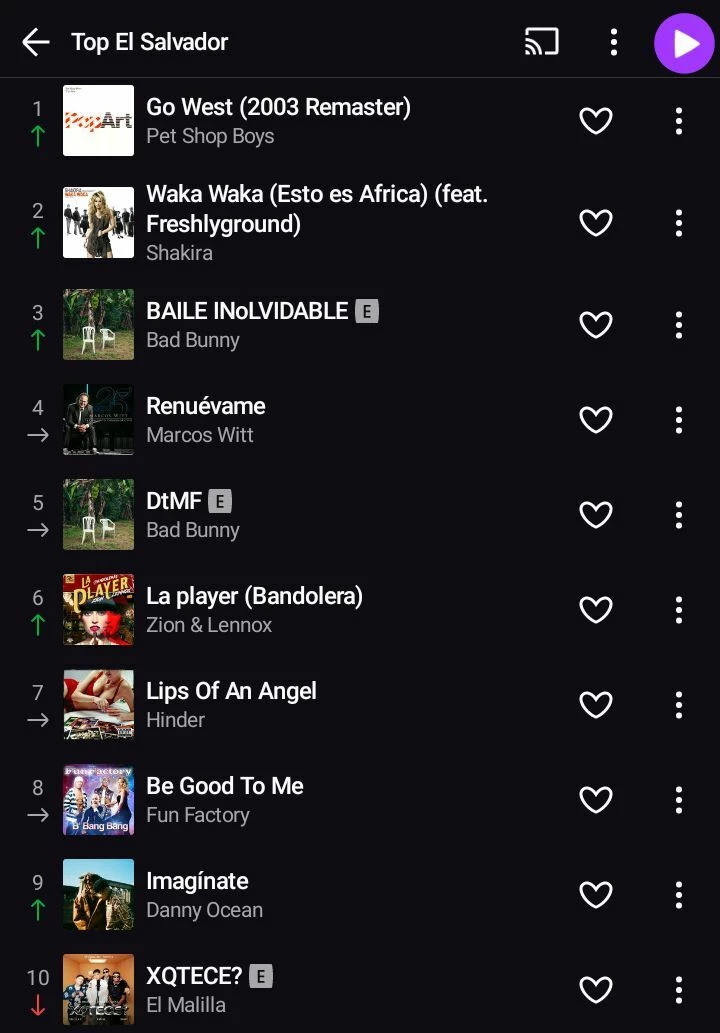Like XQTECE? by El Malilla
This screenshot has height=1033, width=720.
pyautogui.click(x=596, y=990)
